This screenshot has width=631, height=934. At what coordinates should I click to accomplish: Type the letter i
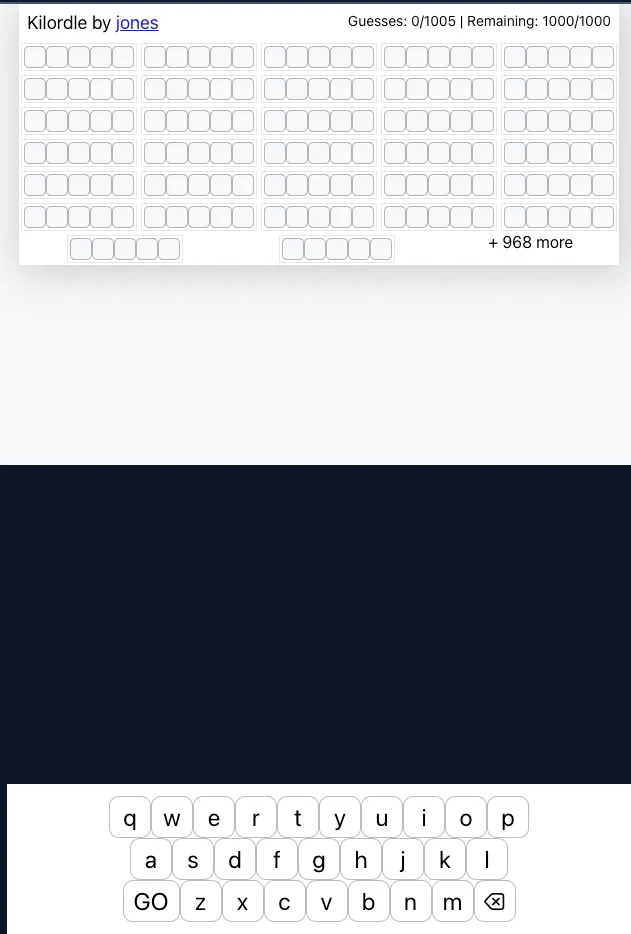424,818
